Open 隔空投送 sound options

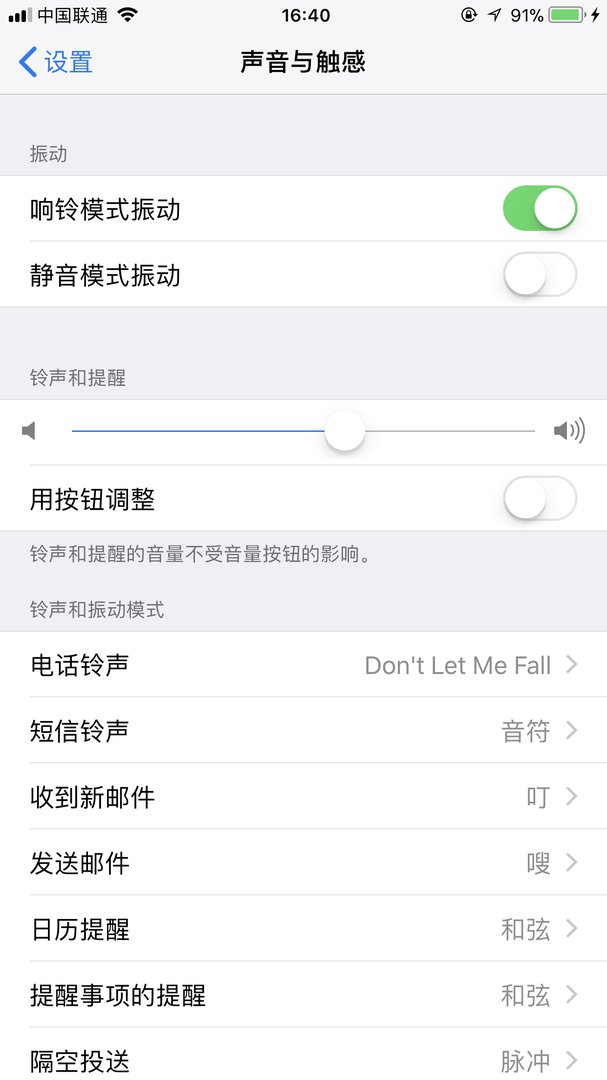303,1058
